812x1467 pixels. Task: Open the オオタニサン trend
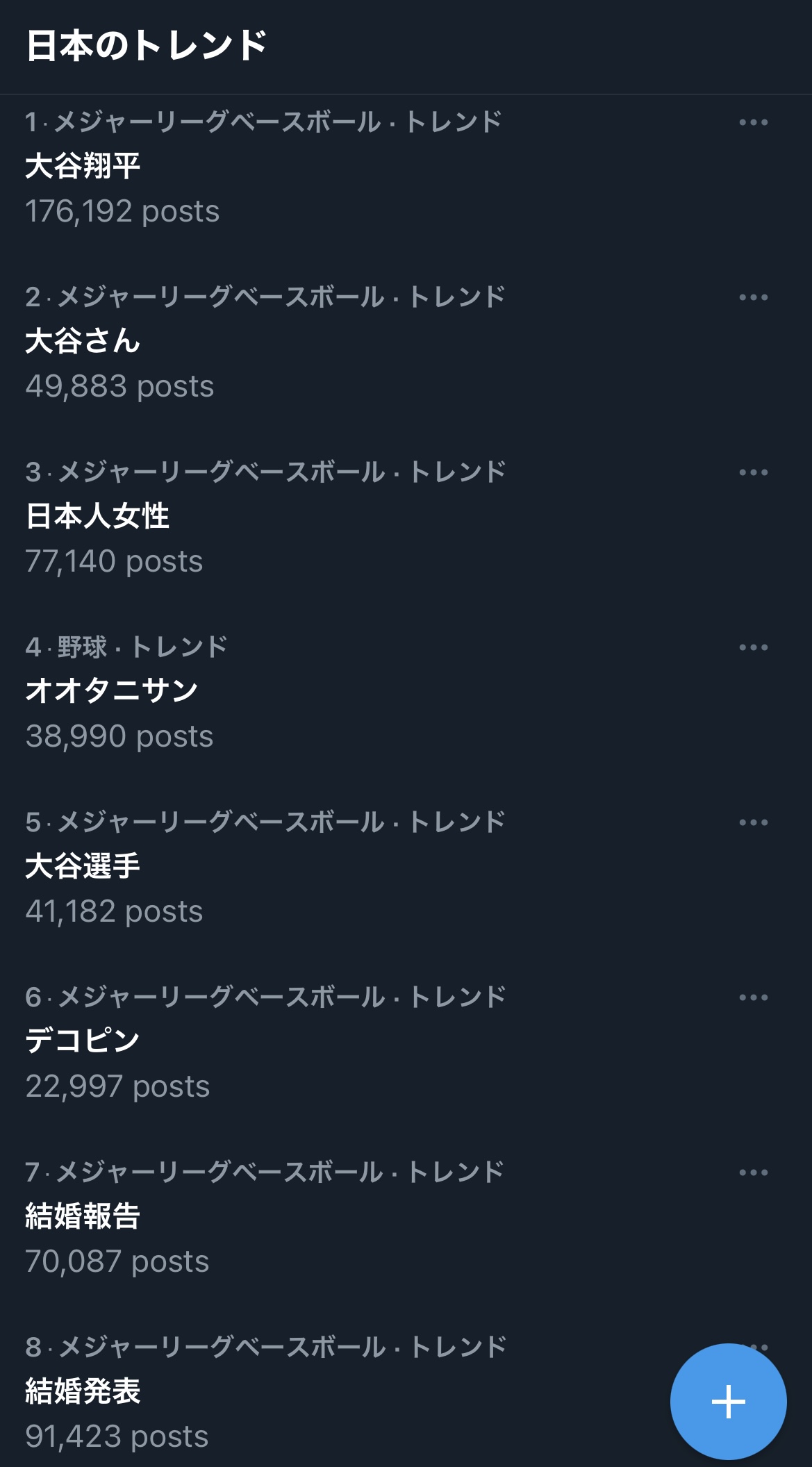click(x=112, y=692)
